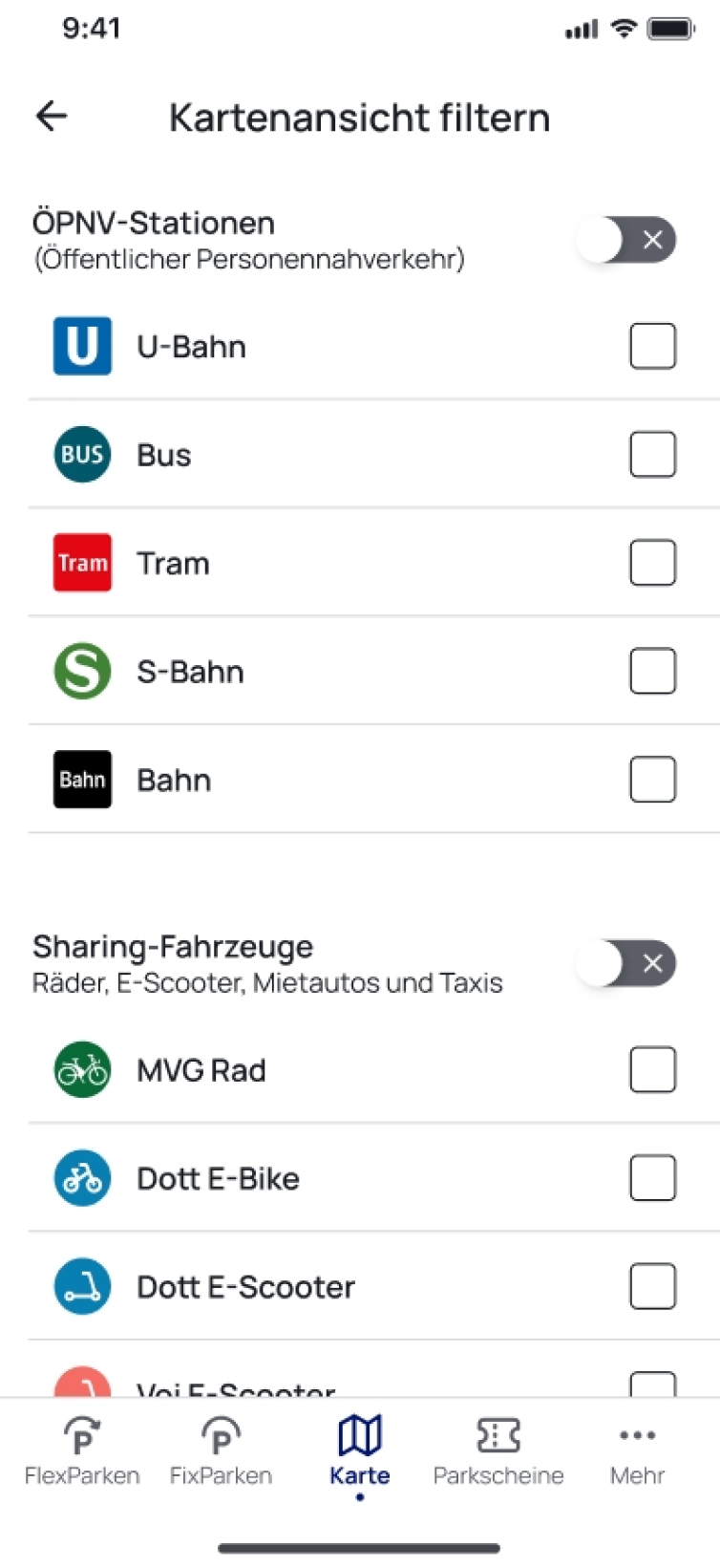
Task: Check the S-Bahn filter box
Action: point(652,671)
